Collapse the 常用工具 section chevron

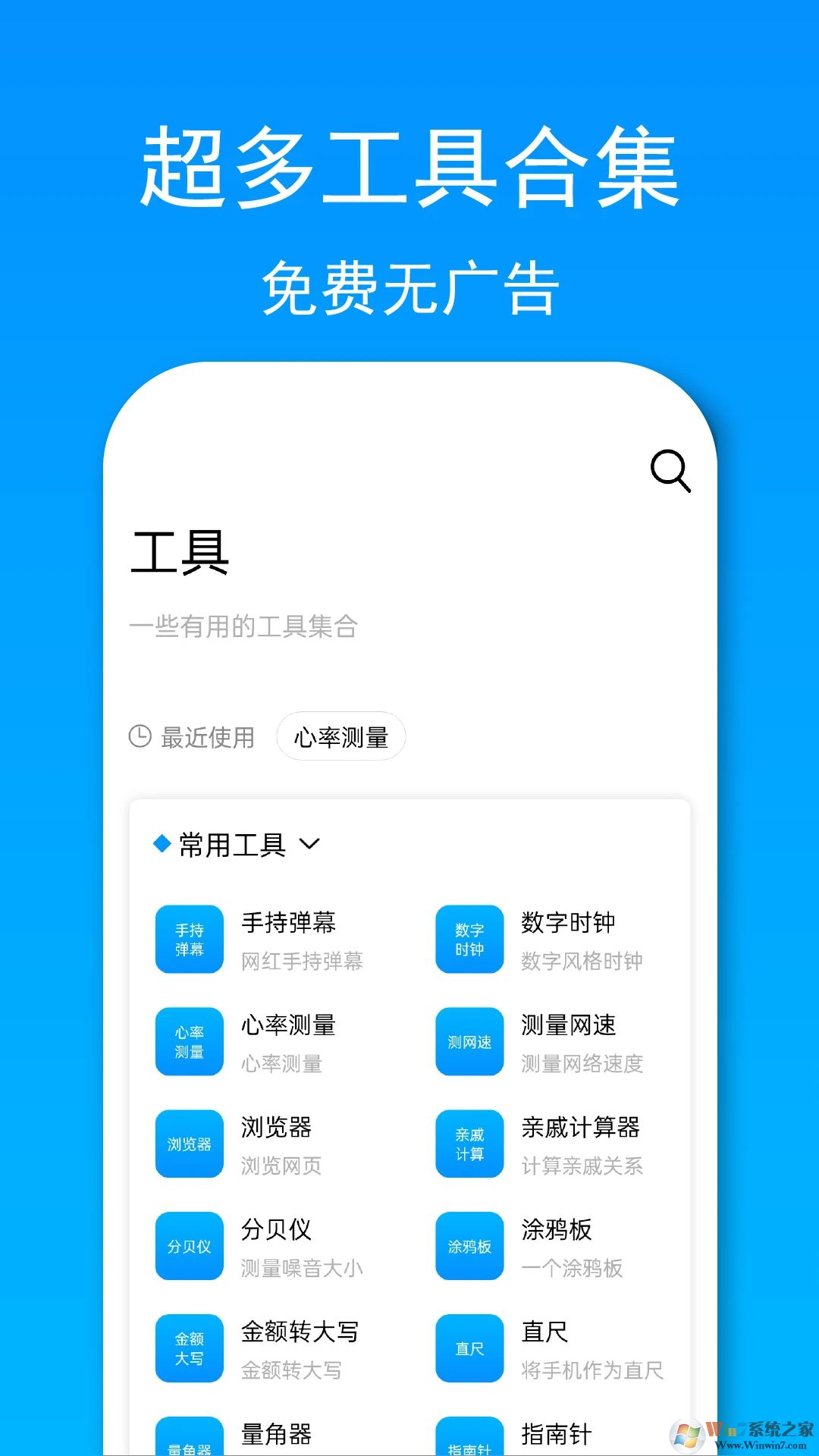click(x=309, y=845)
